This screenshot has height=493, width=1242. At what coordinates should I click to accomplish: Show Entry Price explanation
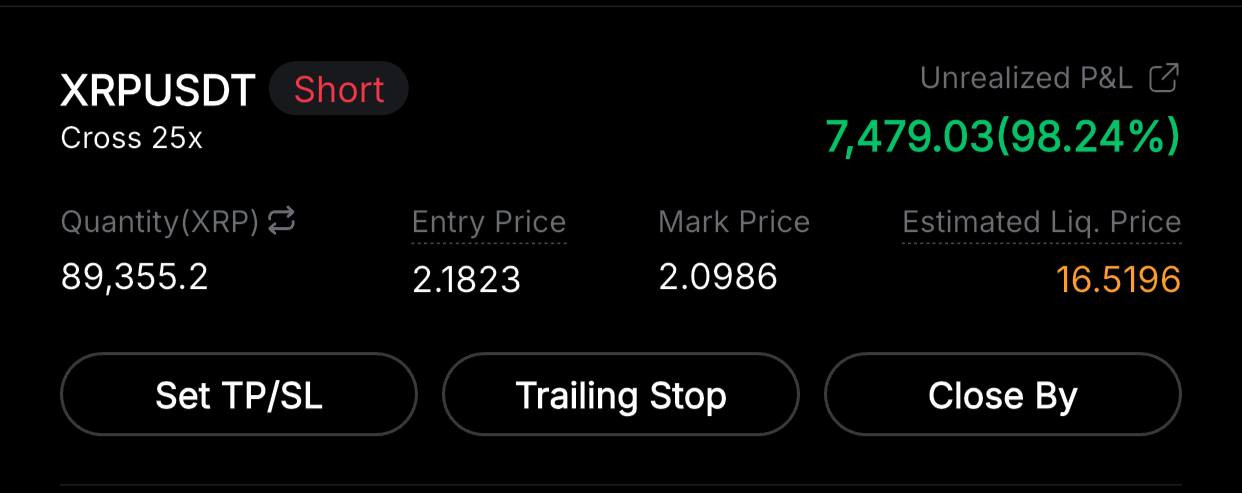click(x=489, y=223)
